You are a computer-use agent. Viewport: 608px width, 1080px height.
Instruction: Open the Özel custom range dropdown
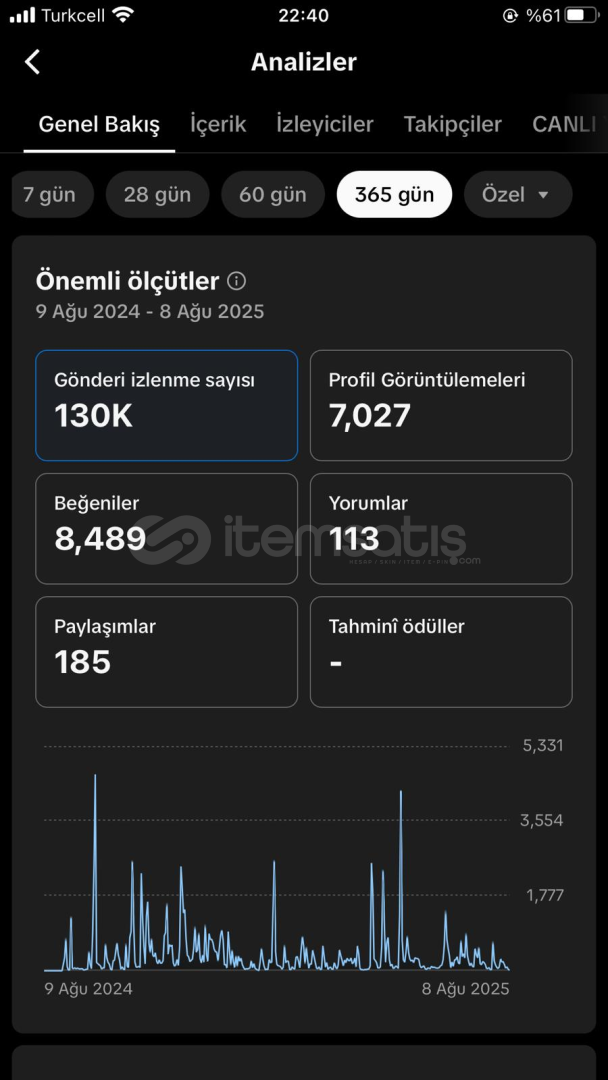(x=518, y=195)
